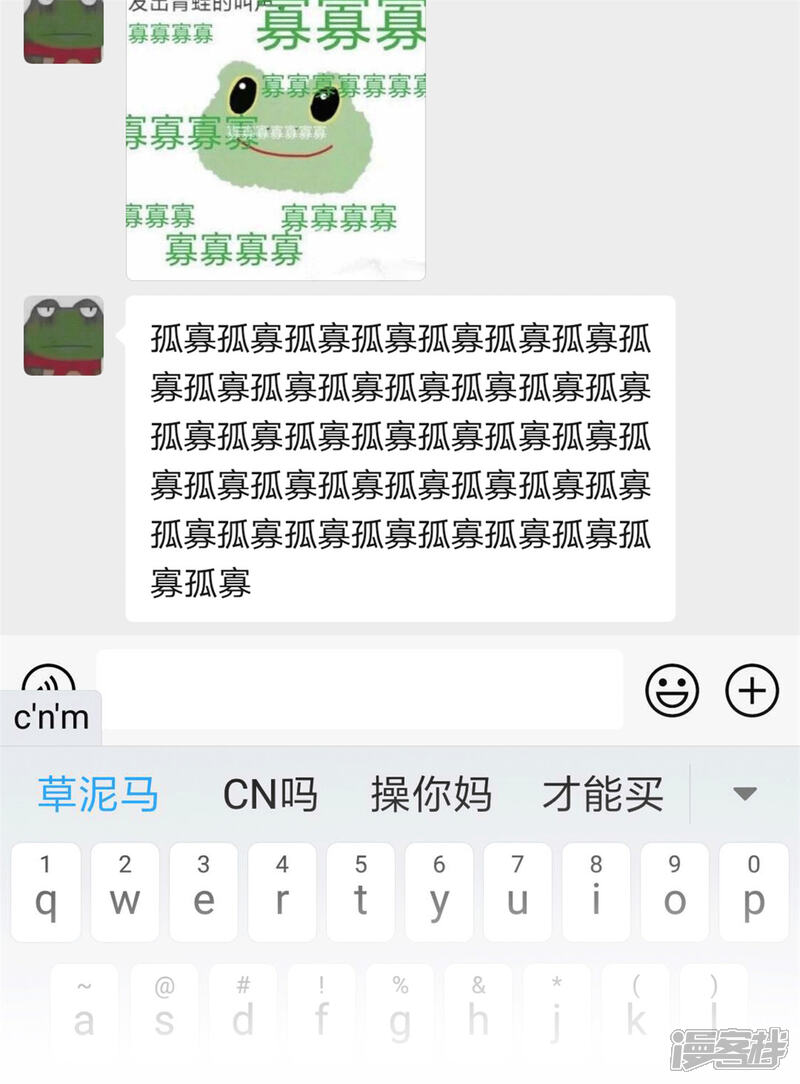Open the green frog sticker image
800x1084 pixels.
(x=276, y=140)
